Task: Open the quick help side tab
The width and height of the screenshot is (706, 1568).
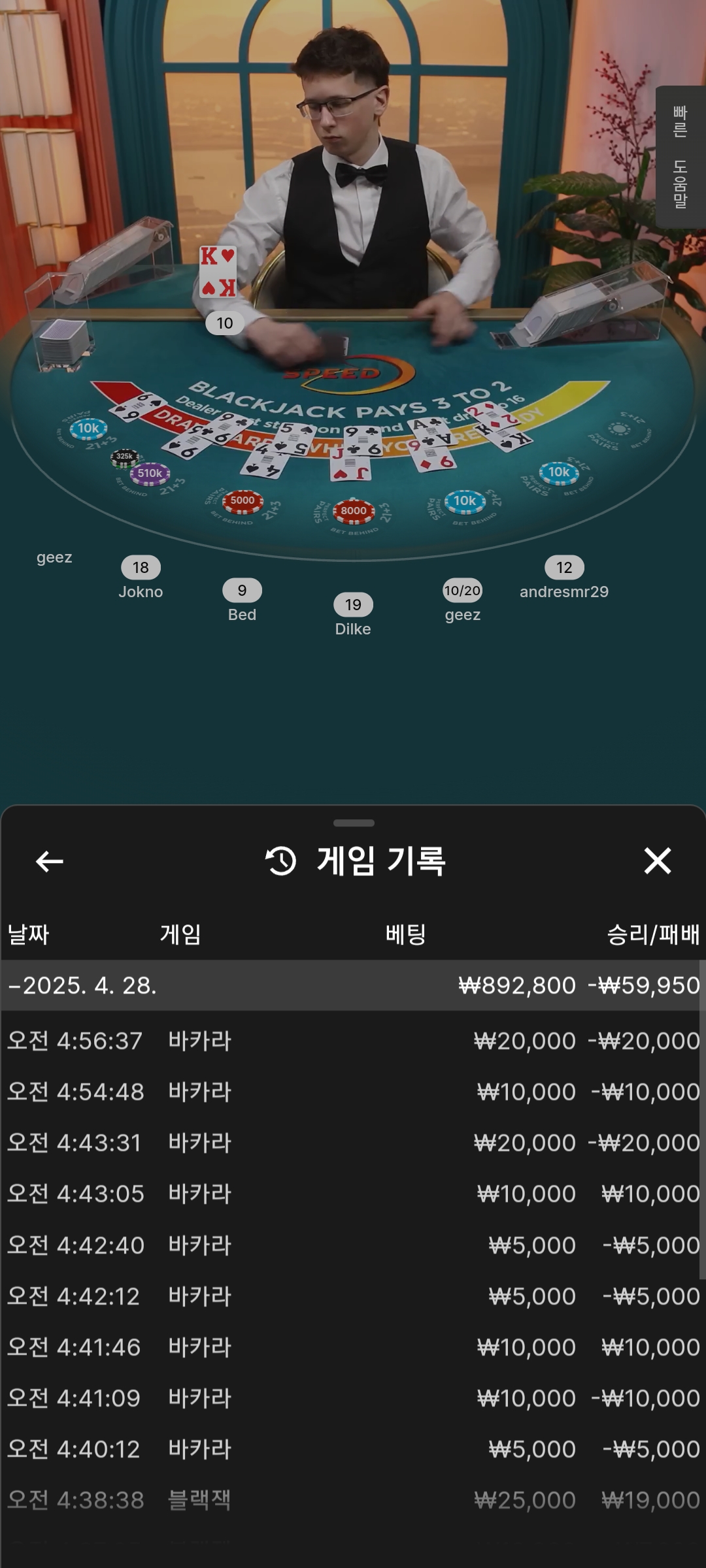Action: [680, 157]
